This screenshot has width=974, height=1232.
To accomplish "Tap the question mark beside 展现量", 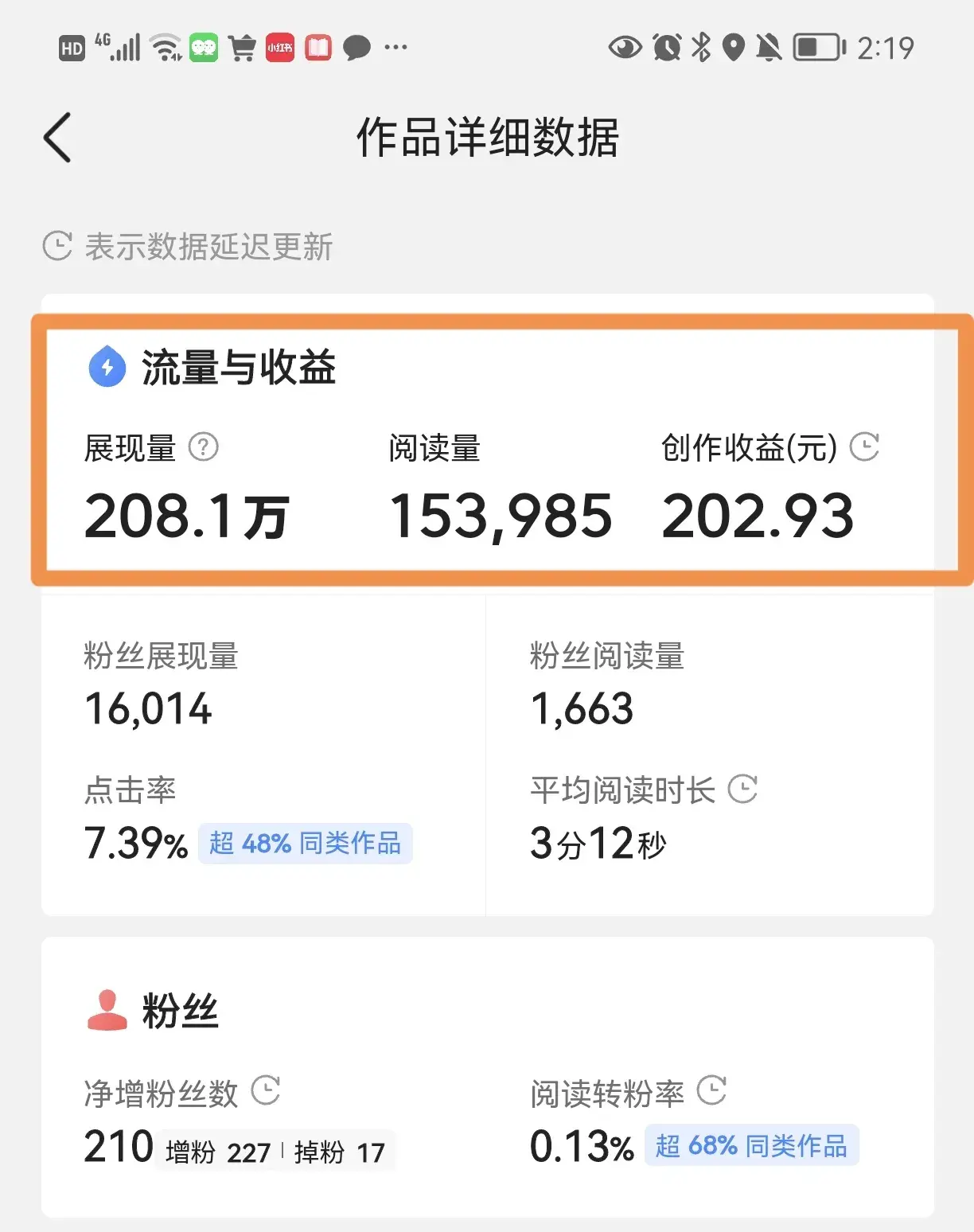I will [204, 449].
